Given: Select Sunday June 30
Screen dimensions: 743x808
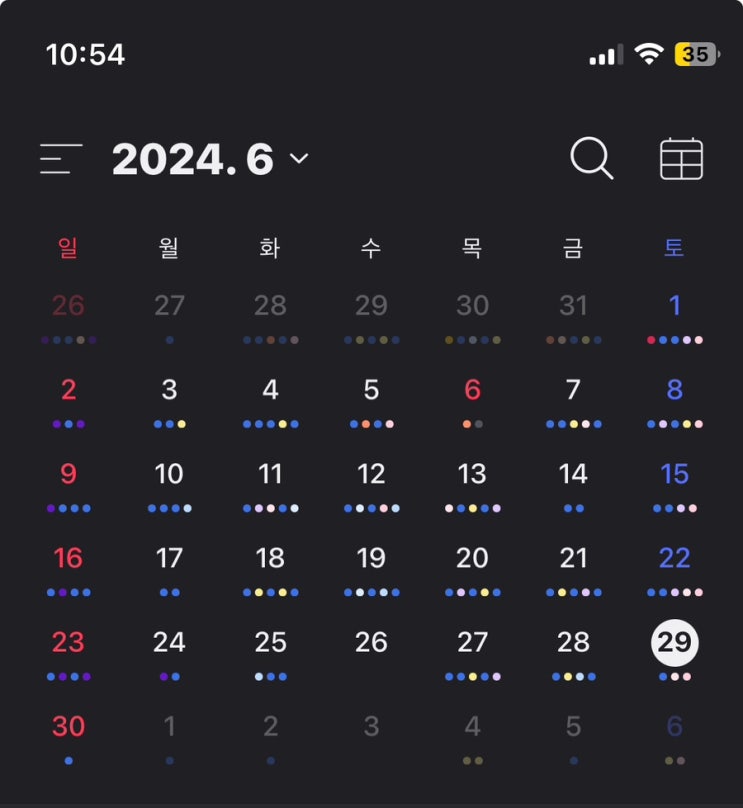Looking at the screenshot, I should 68,726.
